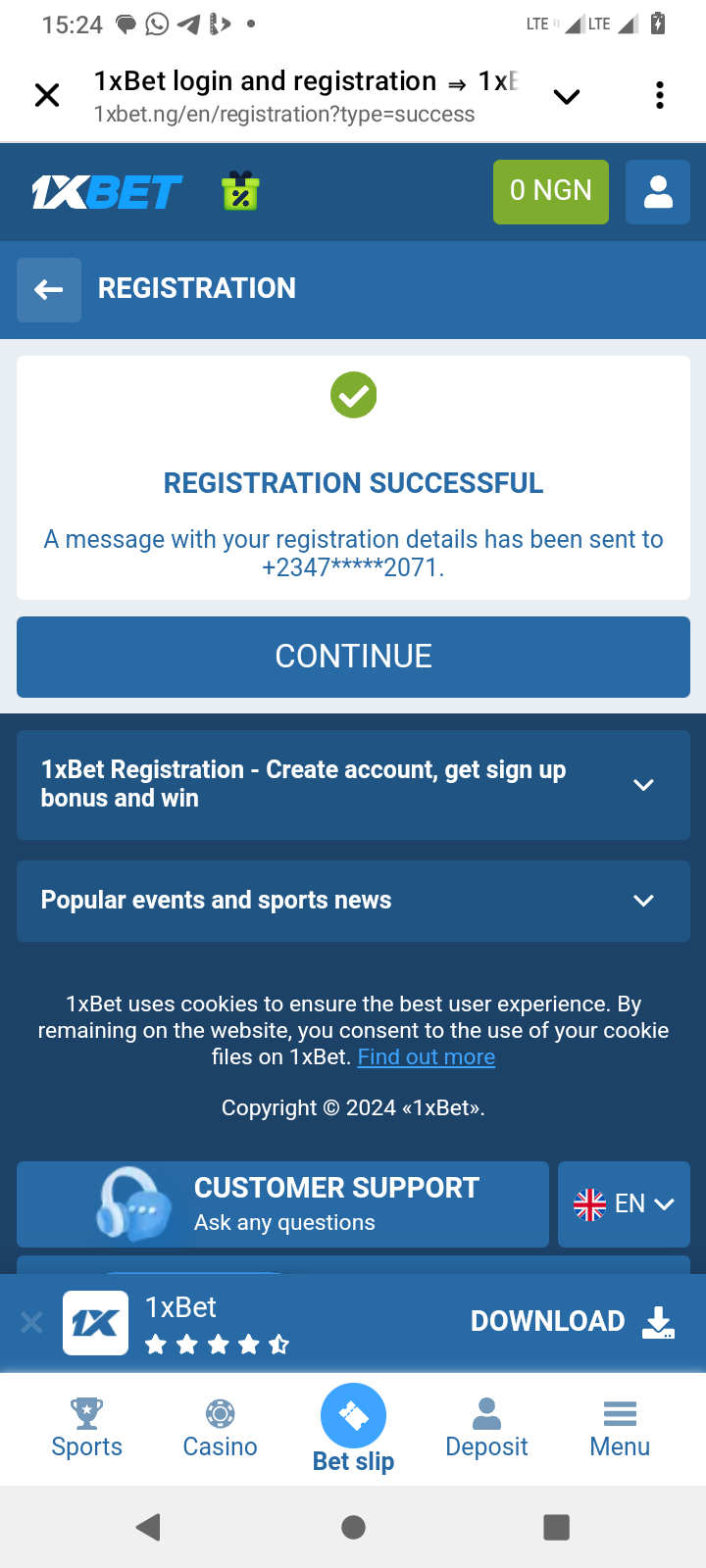Dismiss the 1xBet app download banner
706x1568 pixels.
coord(31,1323)
